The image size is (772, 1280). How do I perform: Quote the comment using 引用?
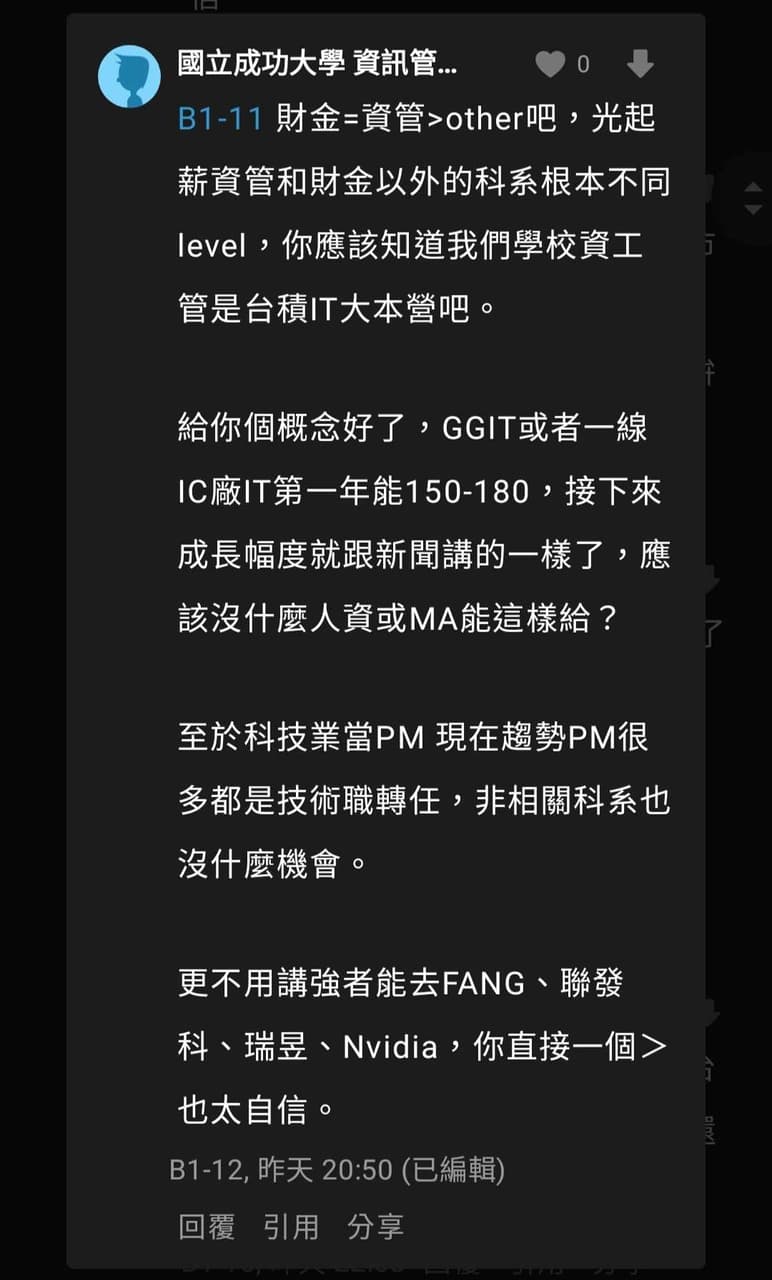coord(291,1226)
